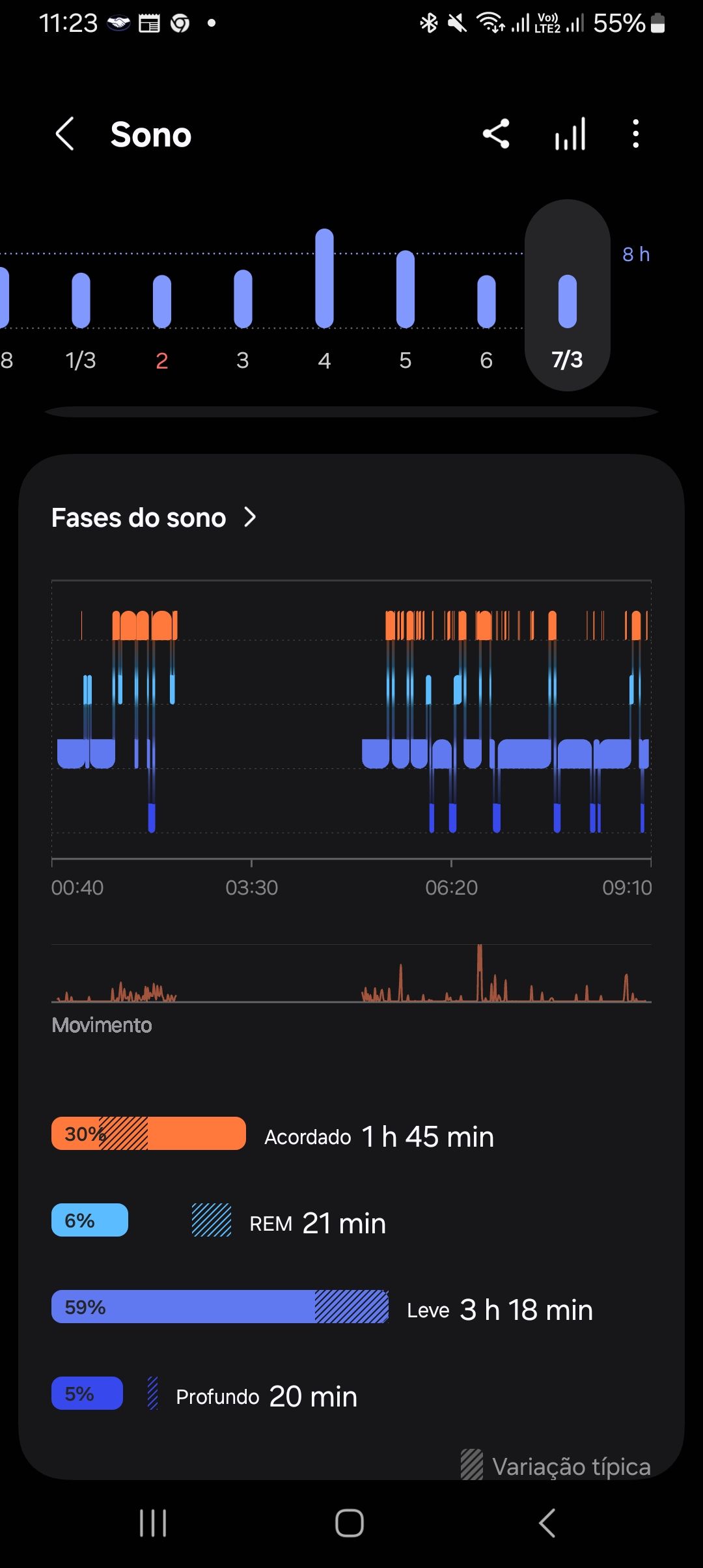The height and width of the screenshot is (1568, 703).
Task: Open the sleep trends bar chart view
Action: tap(570, 134)
